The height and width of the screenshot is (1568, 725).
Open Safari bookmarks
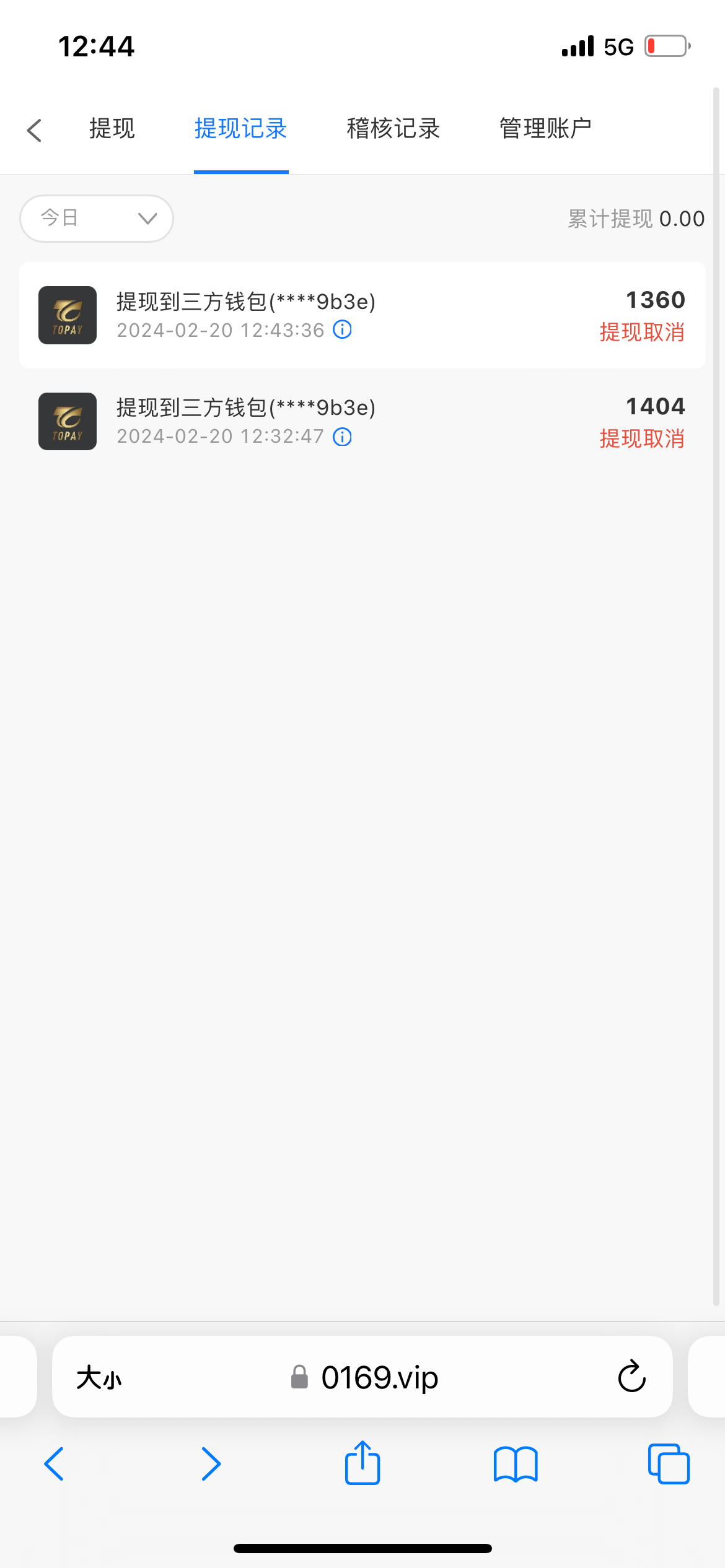tap(516, 1464)
